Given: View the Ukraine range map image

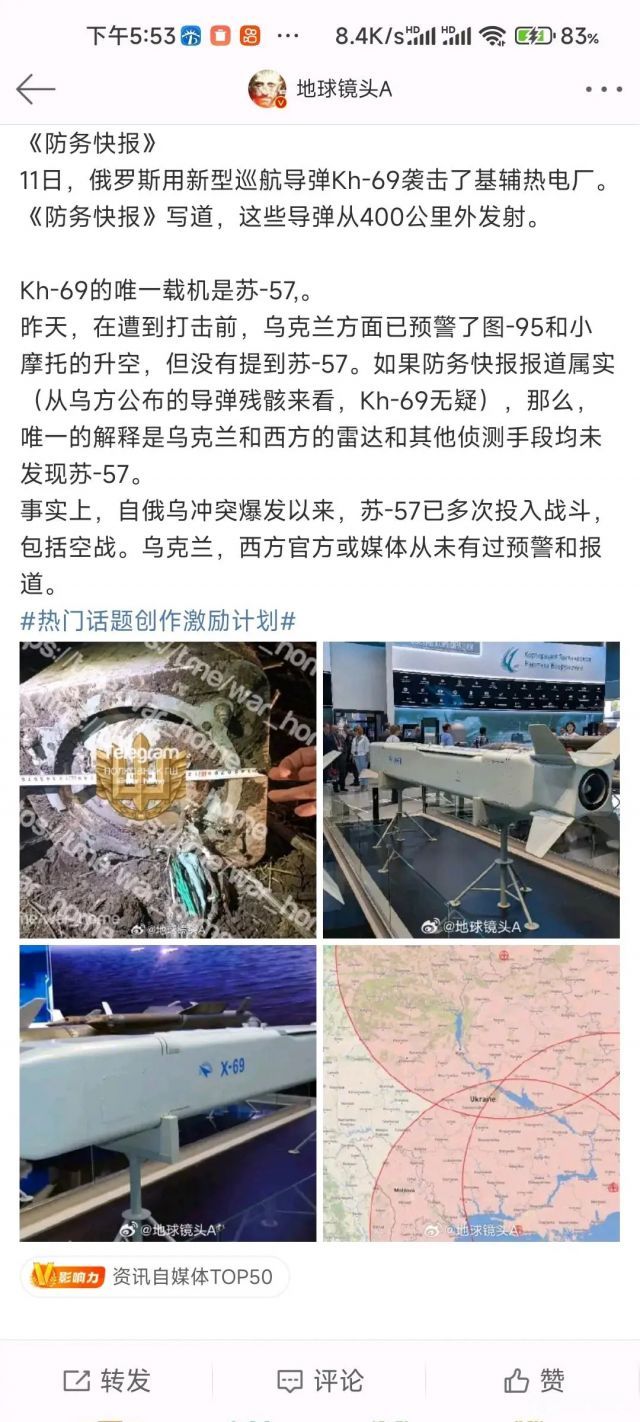Looking at the screenshot, I should (471, 1093).
